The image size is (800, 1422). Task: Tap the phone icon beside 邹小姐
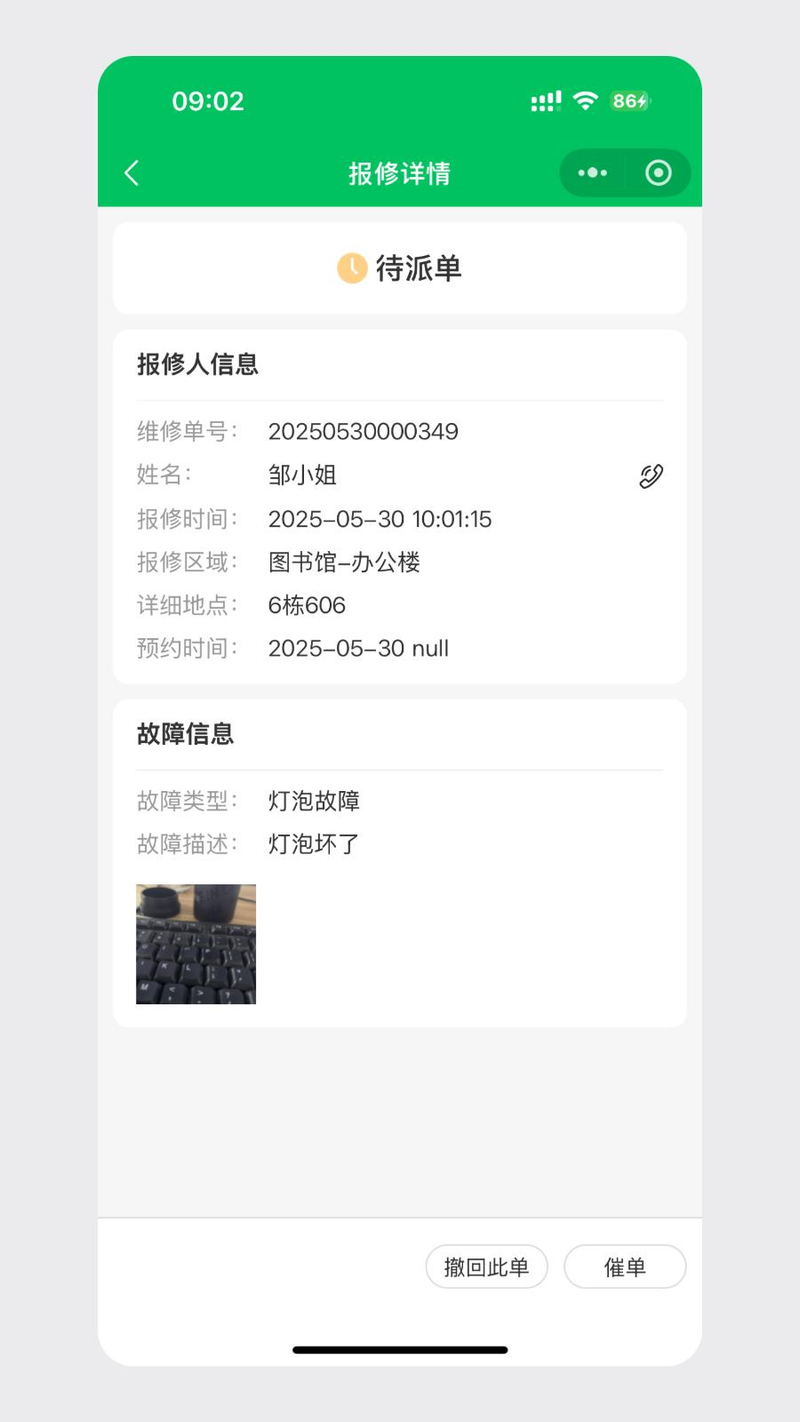click(650, 476)
